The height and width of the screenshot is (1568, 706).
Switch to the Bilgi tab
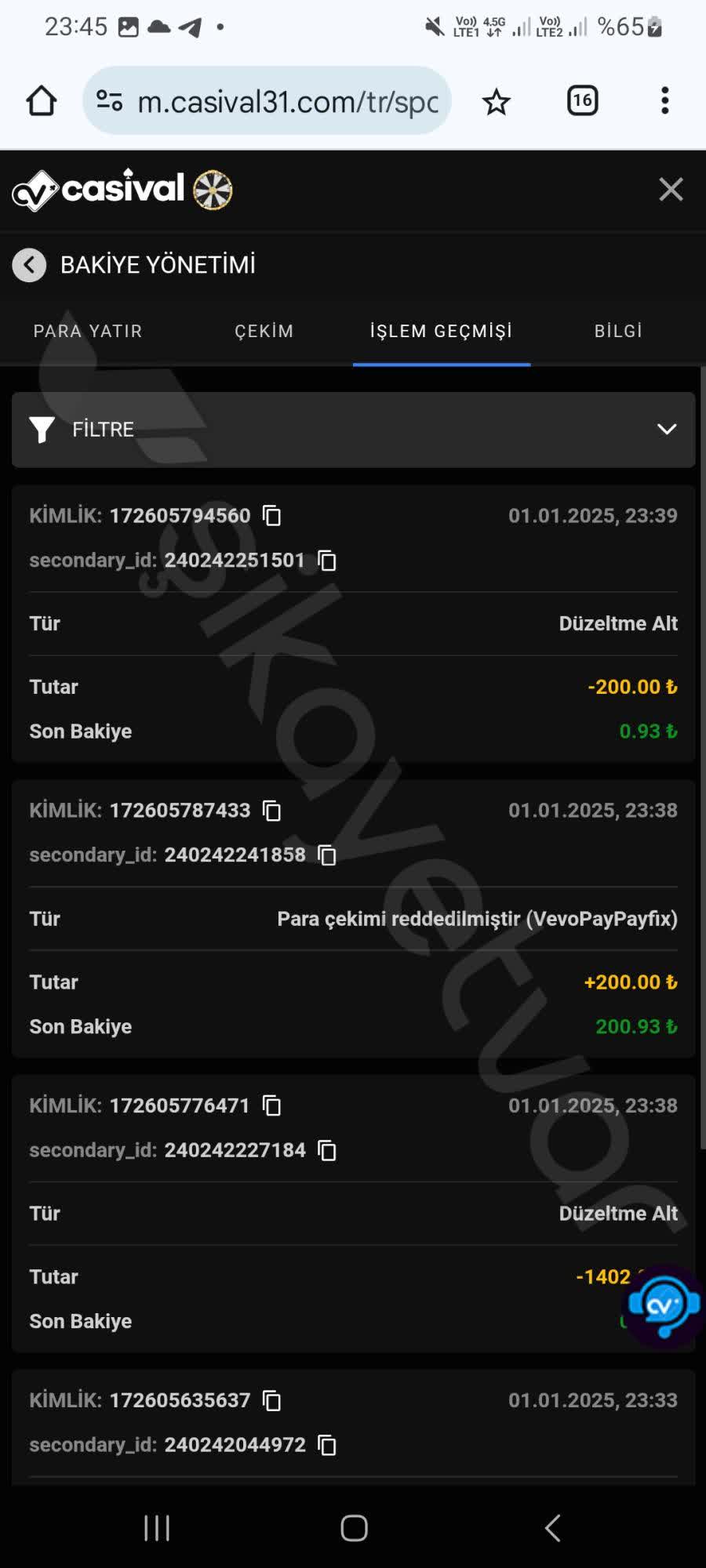point(618,331)
